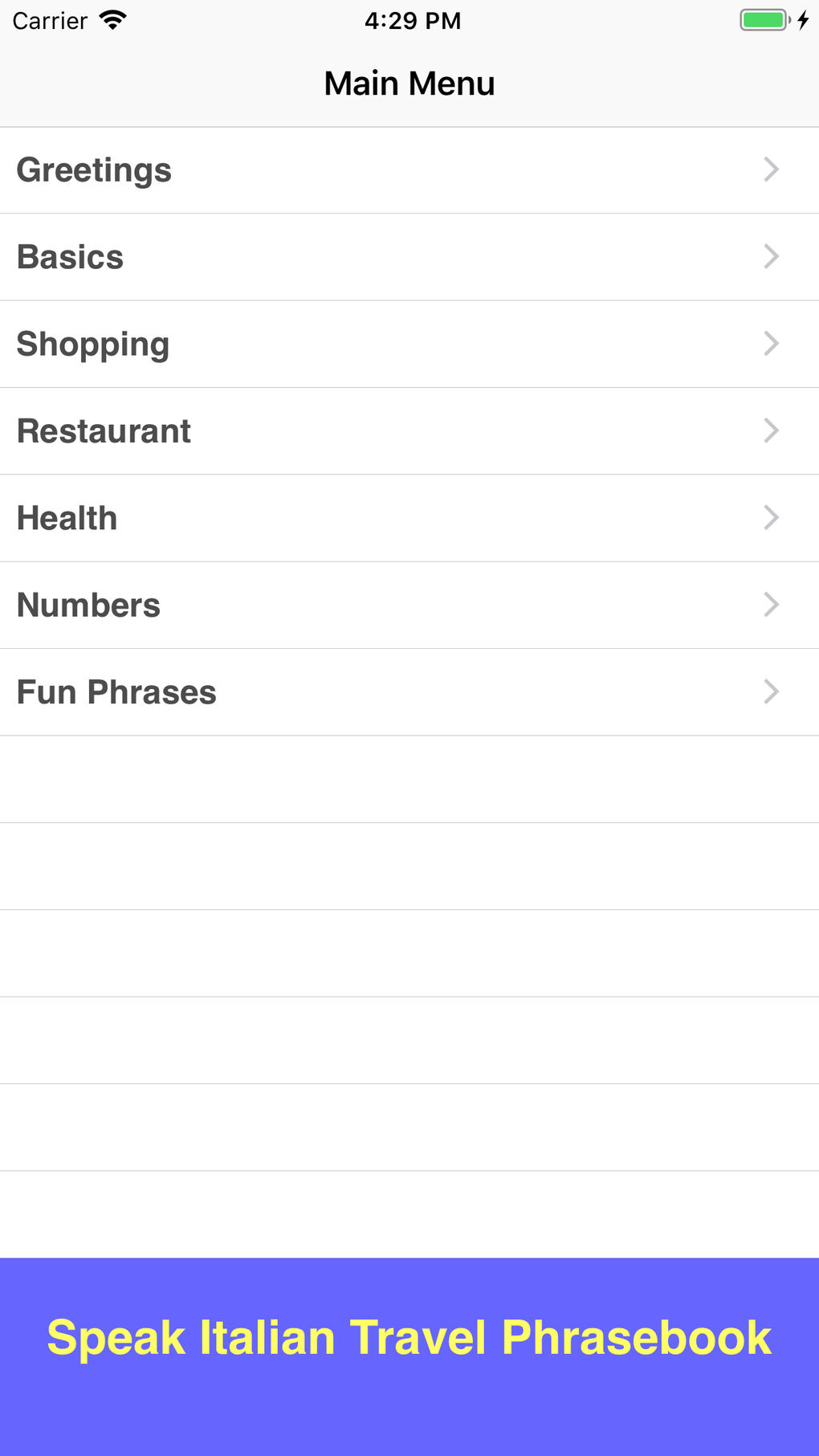Image resolution: width=819 pixels, height=1456 pixels.
Task: Tap the clock showing 4:29 PM
Action: (x=413, y=20)
